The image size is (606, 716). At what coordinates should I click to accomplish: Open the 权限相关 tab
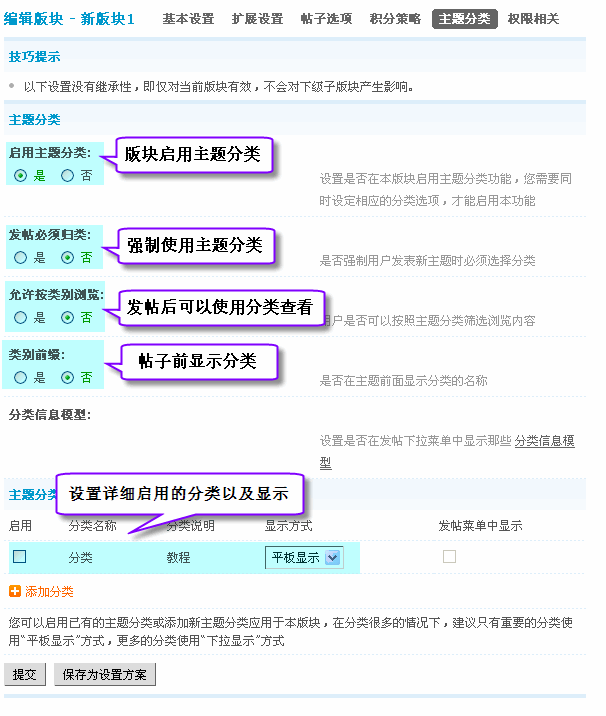click(533, 19)
